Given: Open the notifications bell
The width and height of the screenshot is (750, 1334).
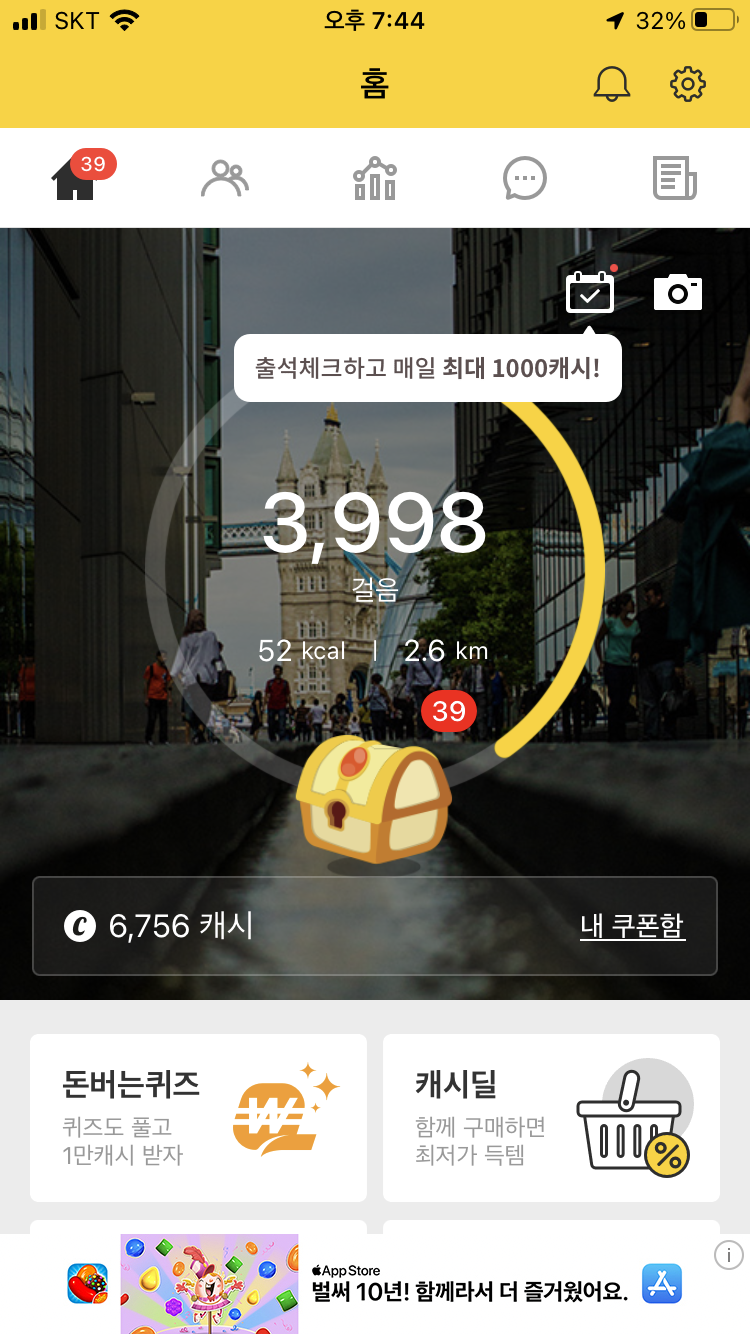Looking at the screenshot, I should coord(611,84).
